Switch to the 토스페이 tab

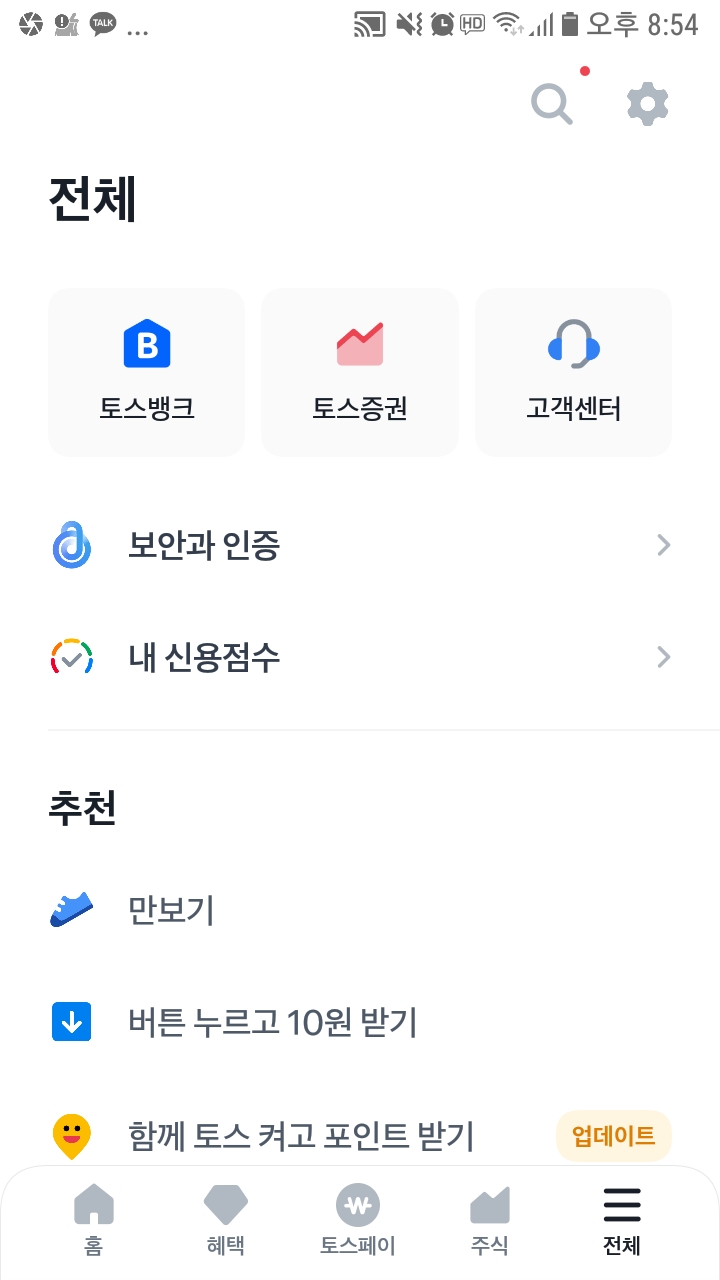tap(358, 1220)
